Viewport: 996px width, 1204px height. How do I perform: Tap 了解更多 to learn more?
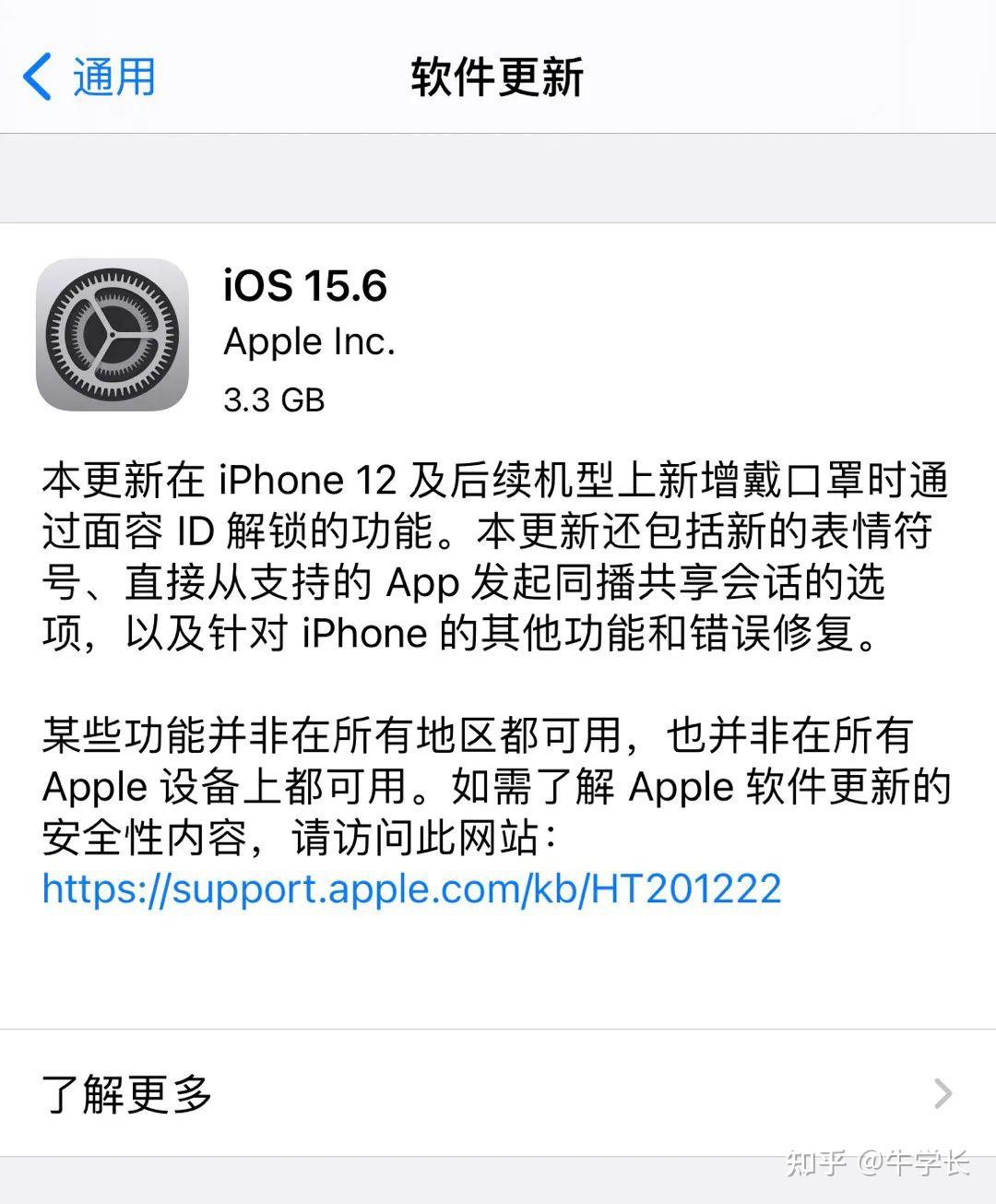pyautogui.click(x=129, y=1096)
